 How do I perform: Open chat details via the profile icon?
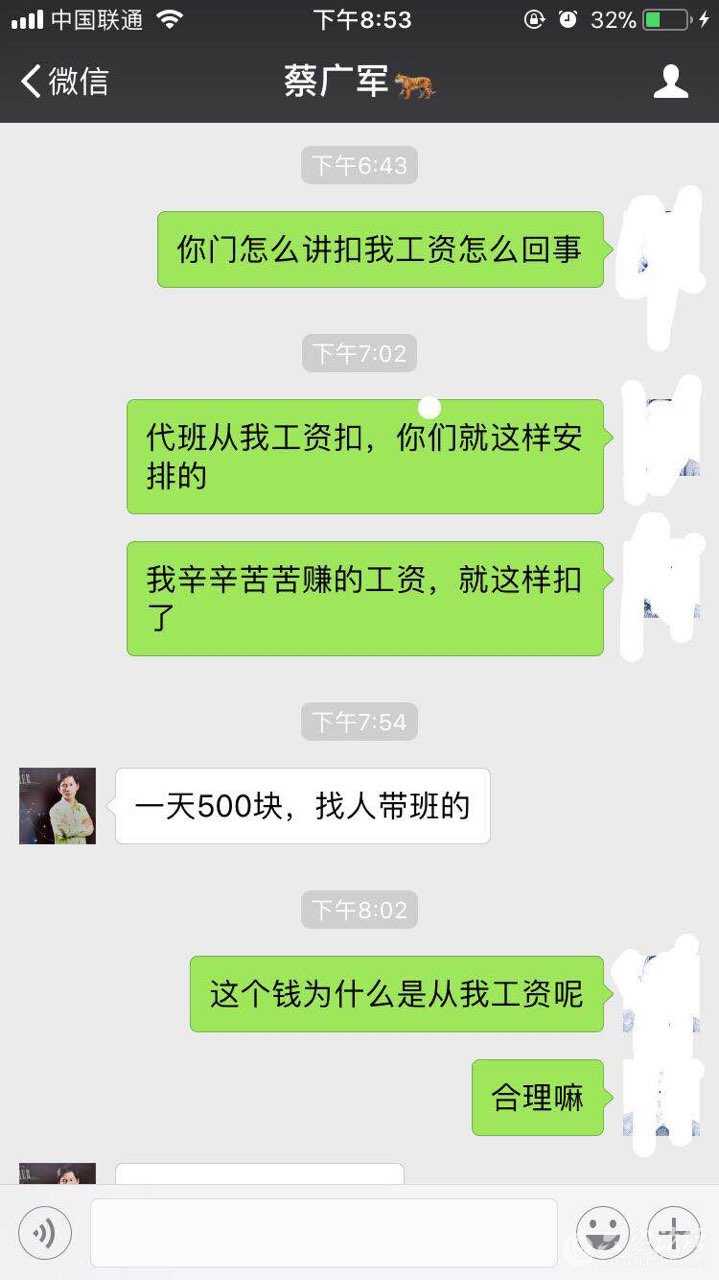[x=671, y=82]
